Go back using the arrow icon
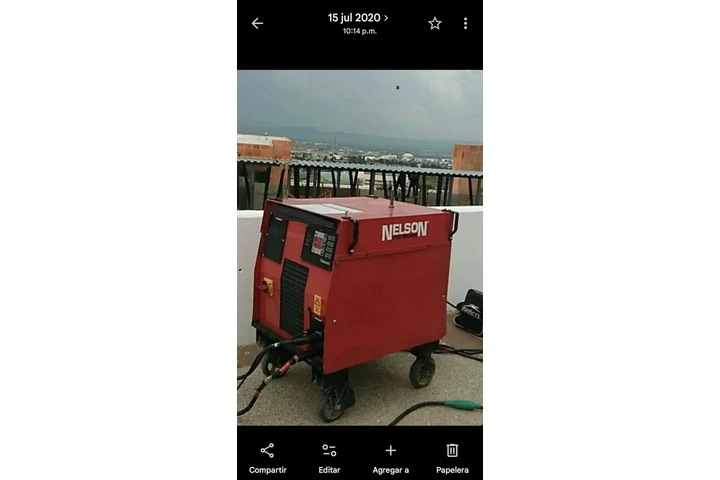This screenshot has width=720, height=480. [257, 23]
